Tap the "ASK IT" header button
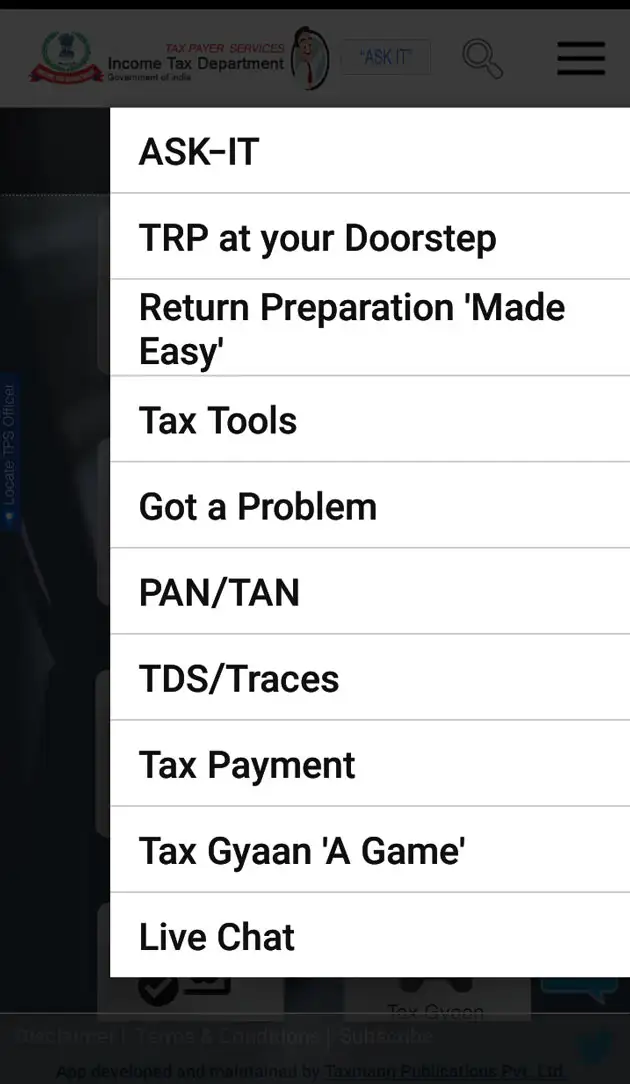This screenshot has height=1084, width=630. [386, 58]
